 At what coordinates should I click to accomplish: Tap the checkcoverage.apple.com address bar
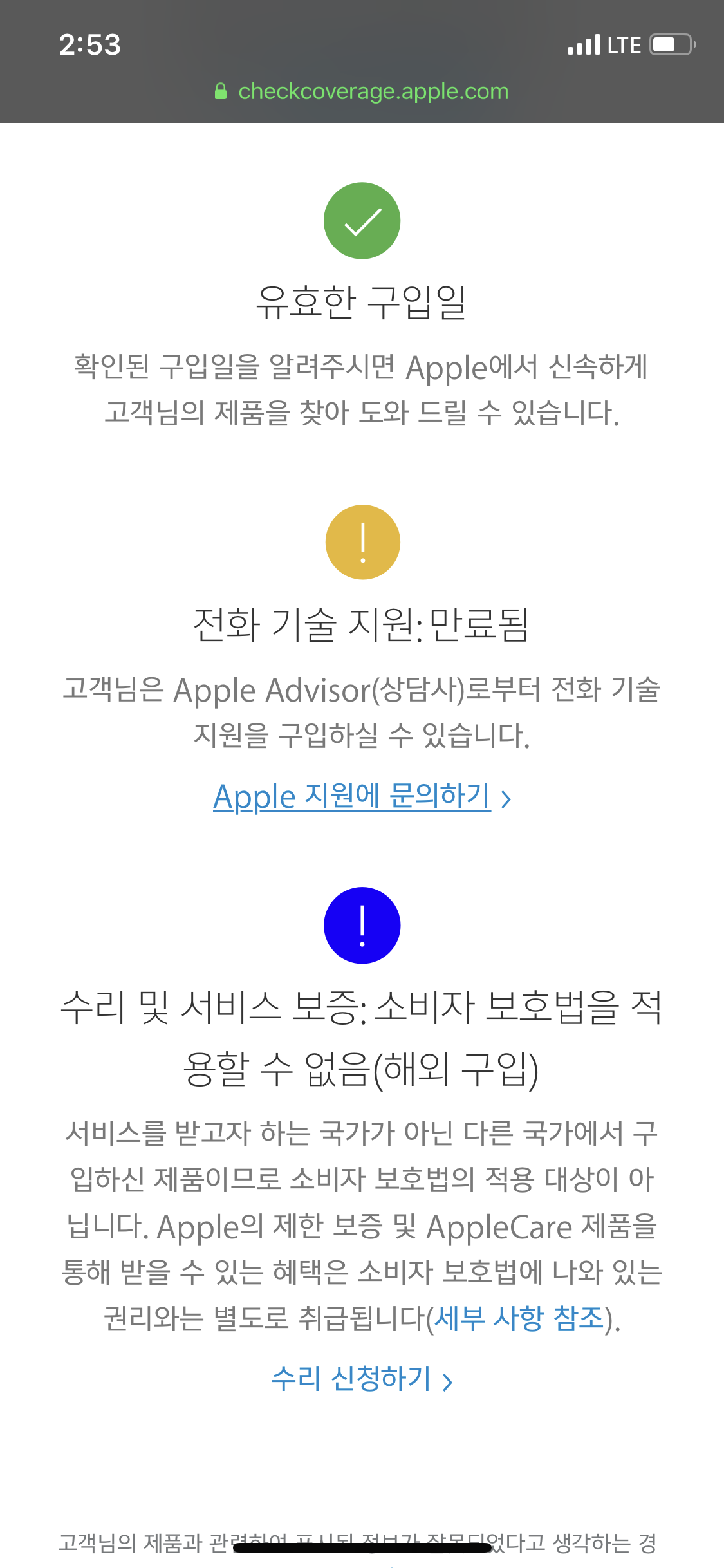(362, 91)
